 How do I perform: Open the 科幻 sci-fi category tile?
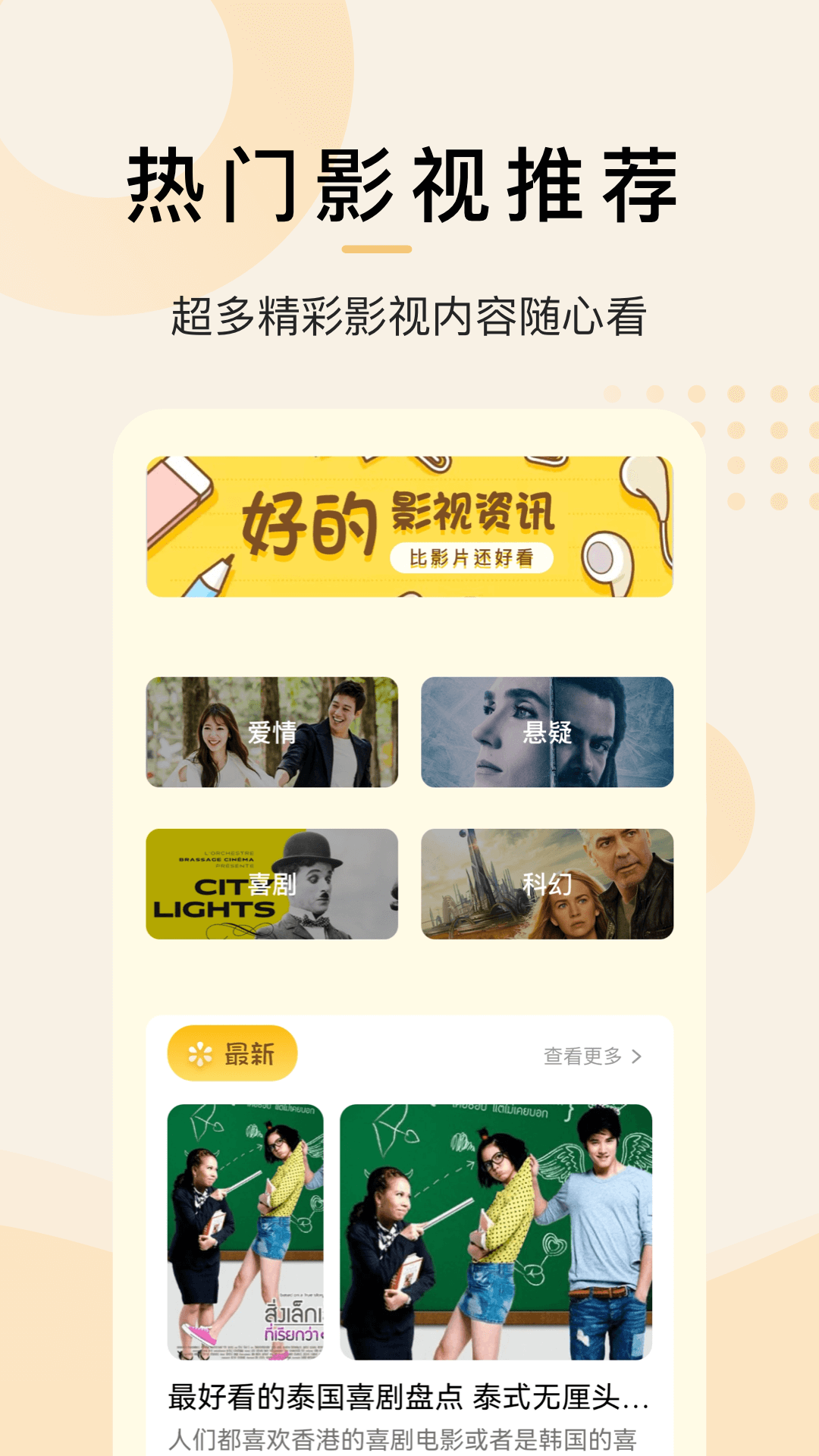[548, 883]
